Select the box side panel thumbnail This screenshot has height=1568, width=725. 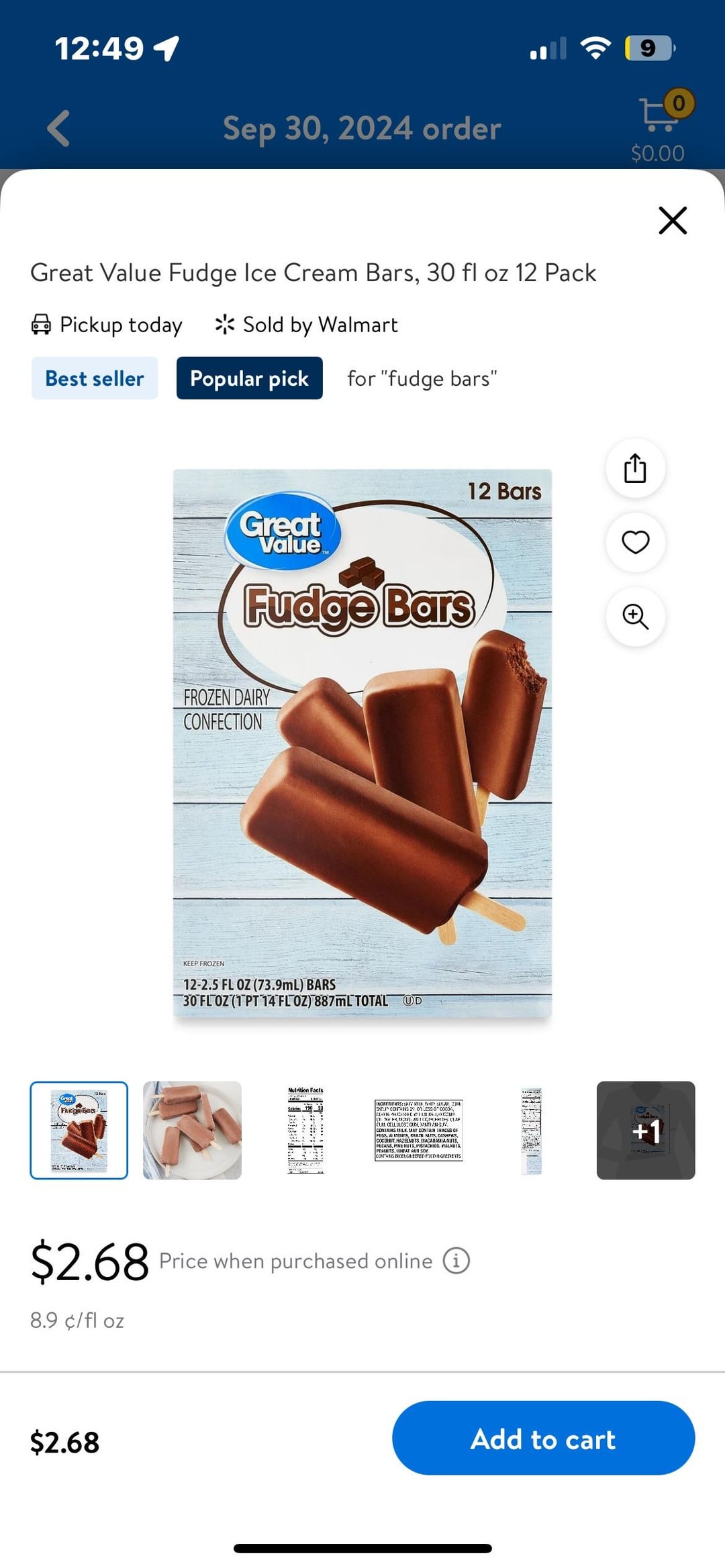click(x=532, y=1130)
